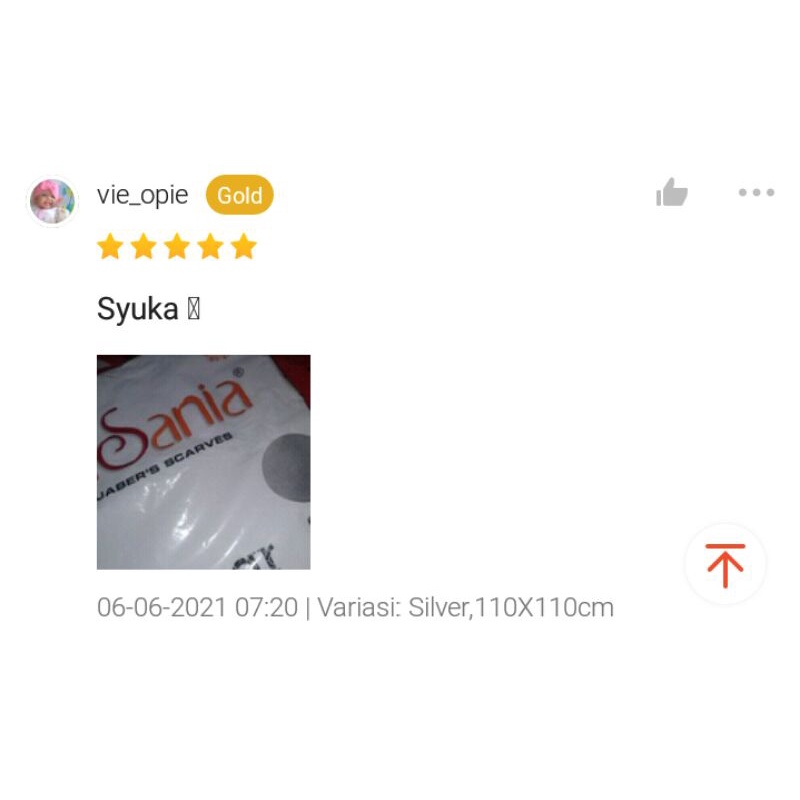This screenshot has width=800, height=800.
Task: Like vie_opie's review with thumbs up
Action: 672,193
